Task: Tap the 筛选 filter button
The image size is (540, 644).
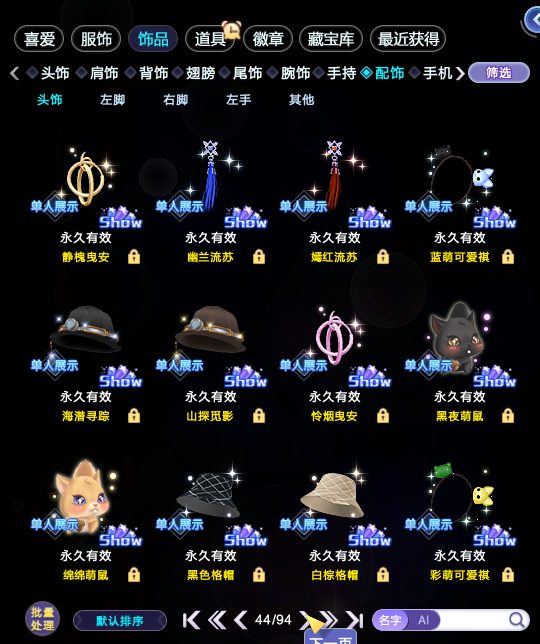Action: 499,73
